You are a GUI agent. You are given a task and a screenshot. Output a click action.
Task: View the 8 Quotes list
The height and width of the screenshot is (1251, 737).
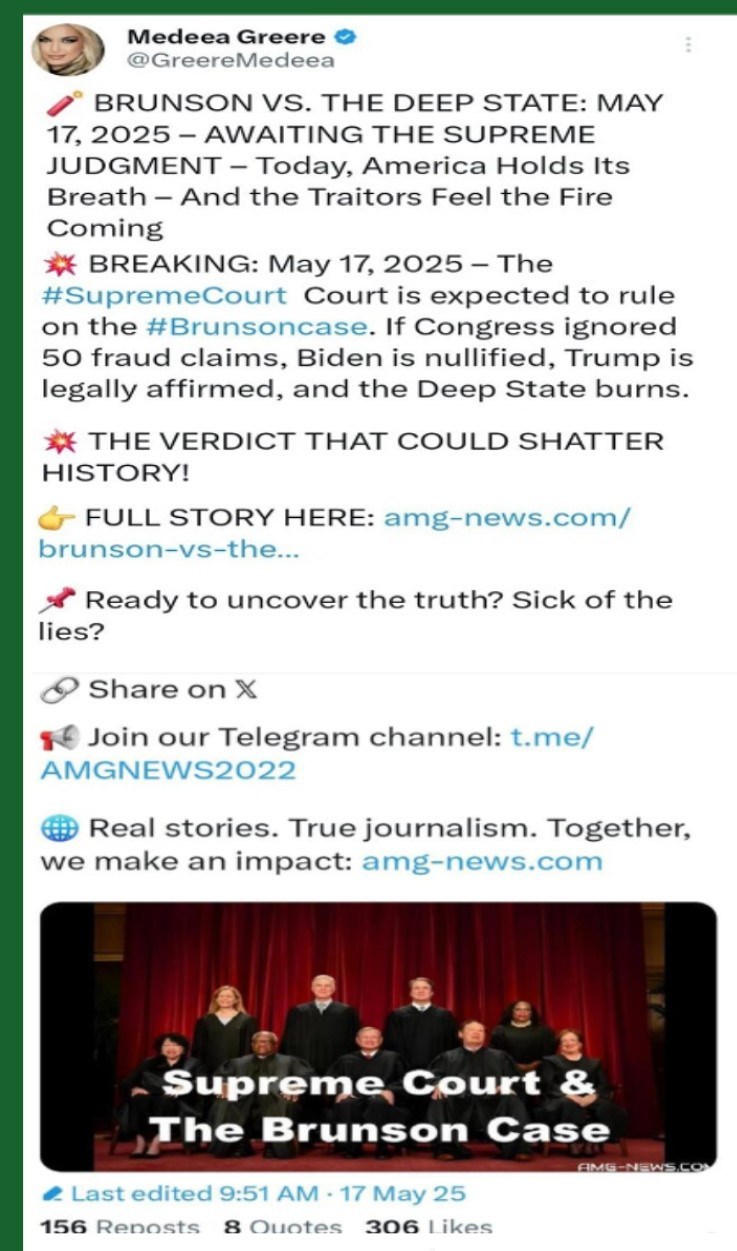(x=282, y=1227)
